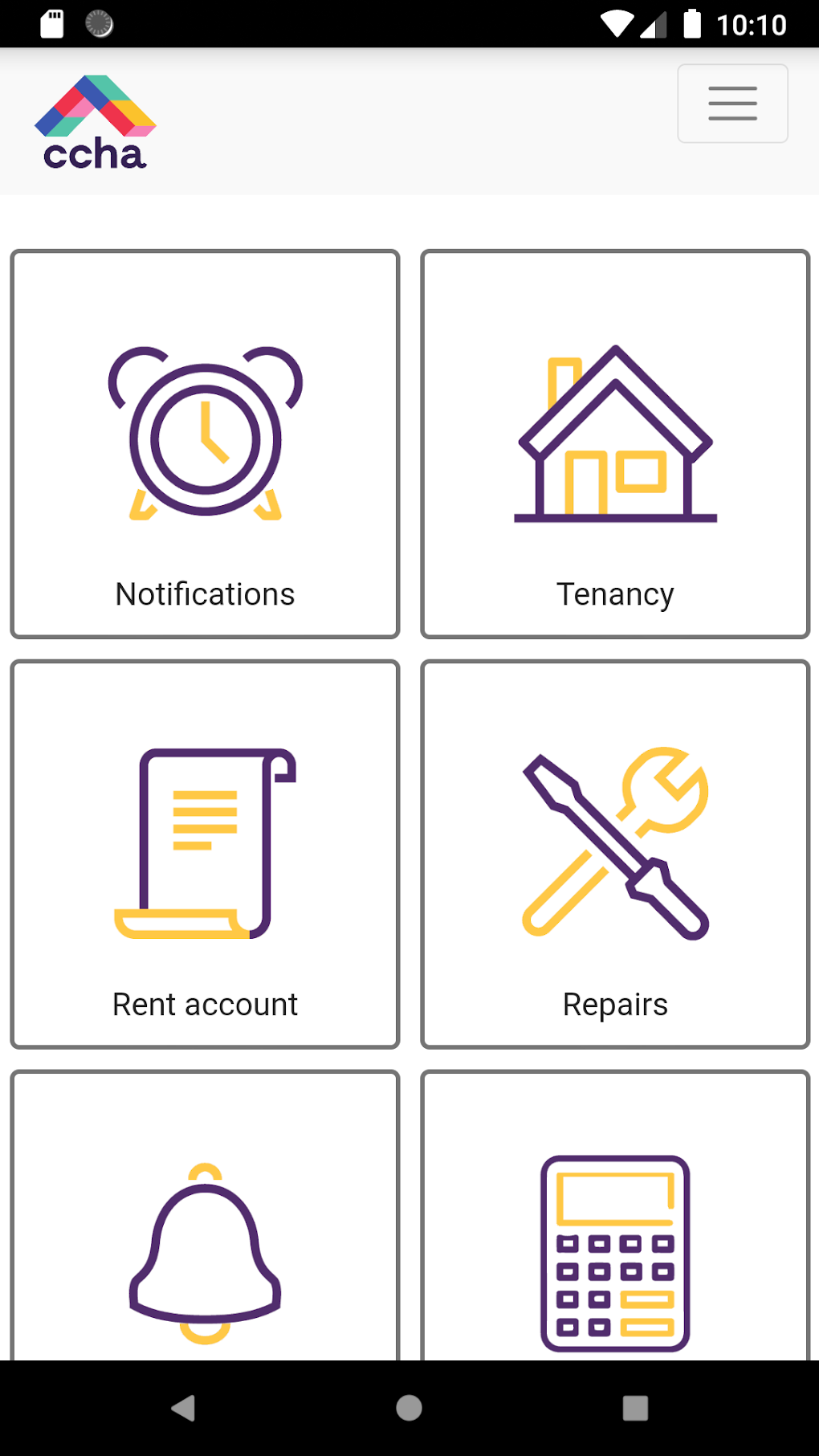Open the hamburger menu button

click(x=732, y=104)
